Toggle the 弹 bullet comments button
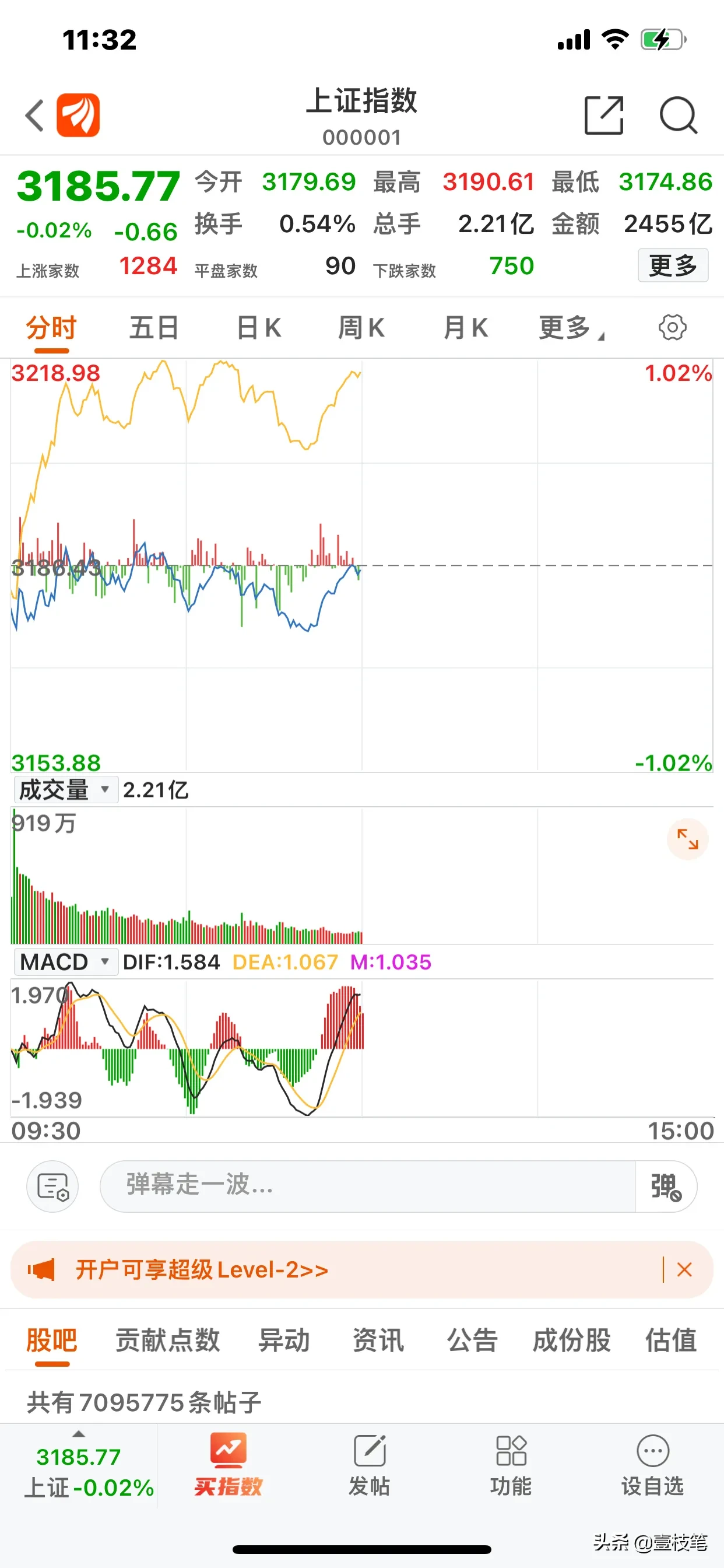The image size is (724, 1568). pos(666,1186)
